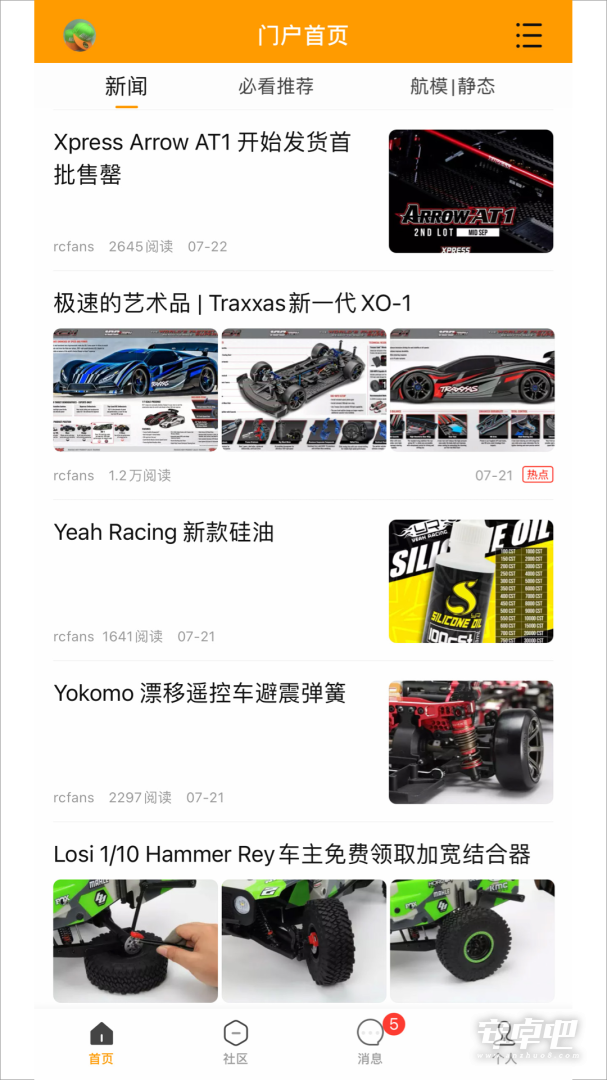Open the list menu icon

click(528, 35)
